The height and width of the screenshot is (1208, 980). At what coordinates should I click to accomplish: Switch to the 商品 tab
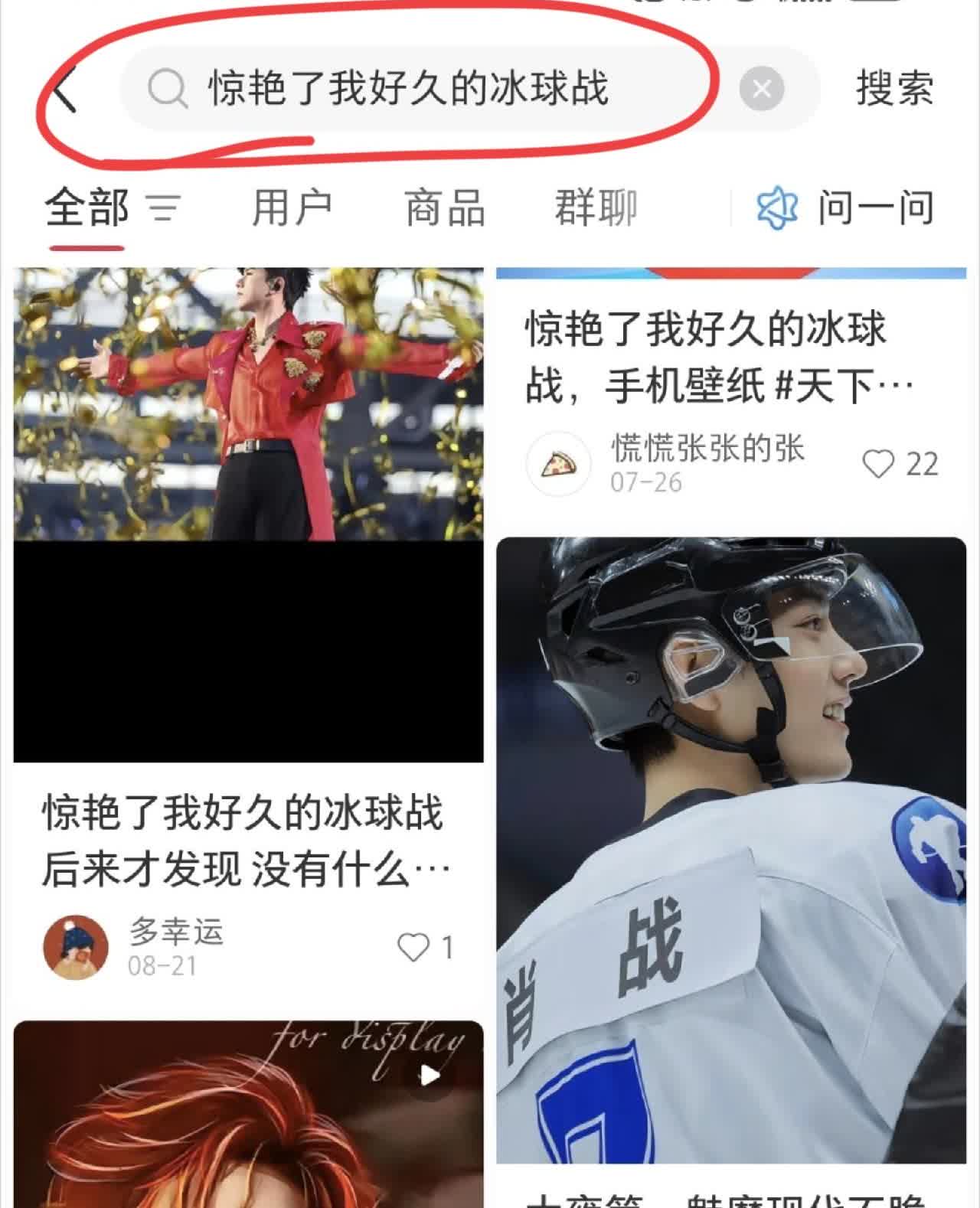point(445,208)
